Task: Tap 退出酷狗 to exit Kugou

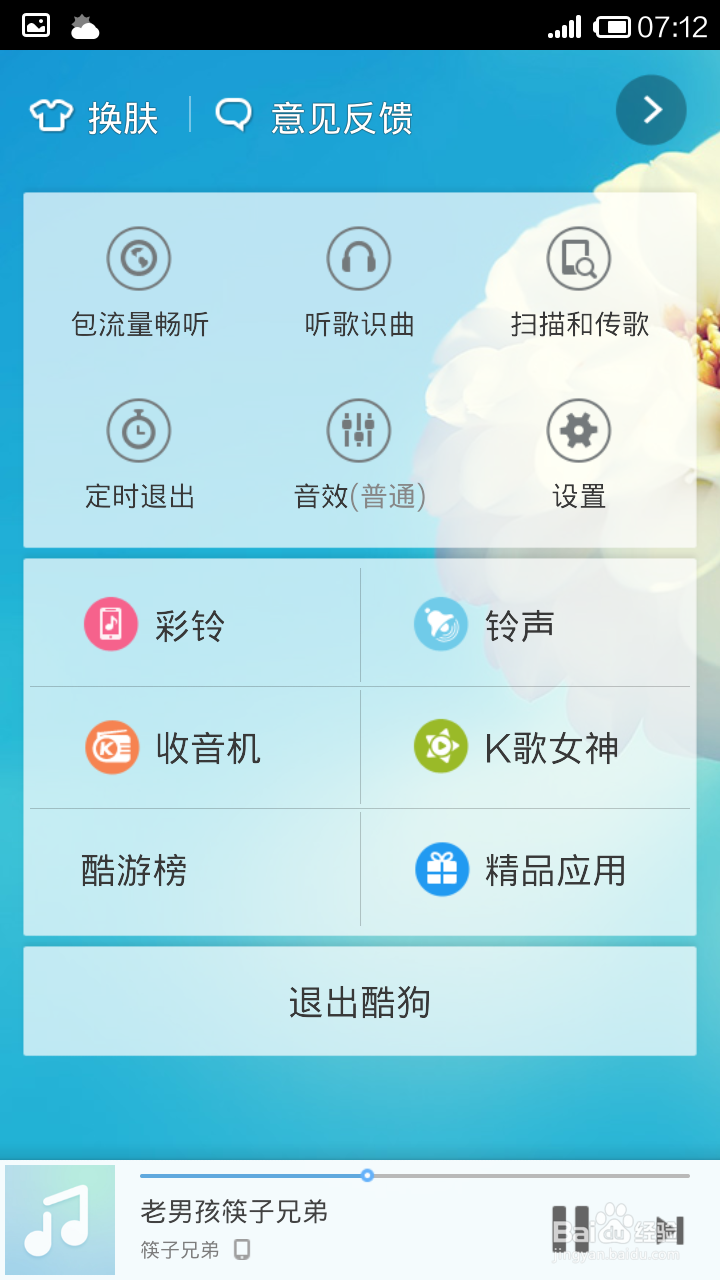Action: pos(359,1000)
